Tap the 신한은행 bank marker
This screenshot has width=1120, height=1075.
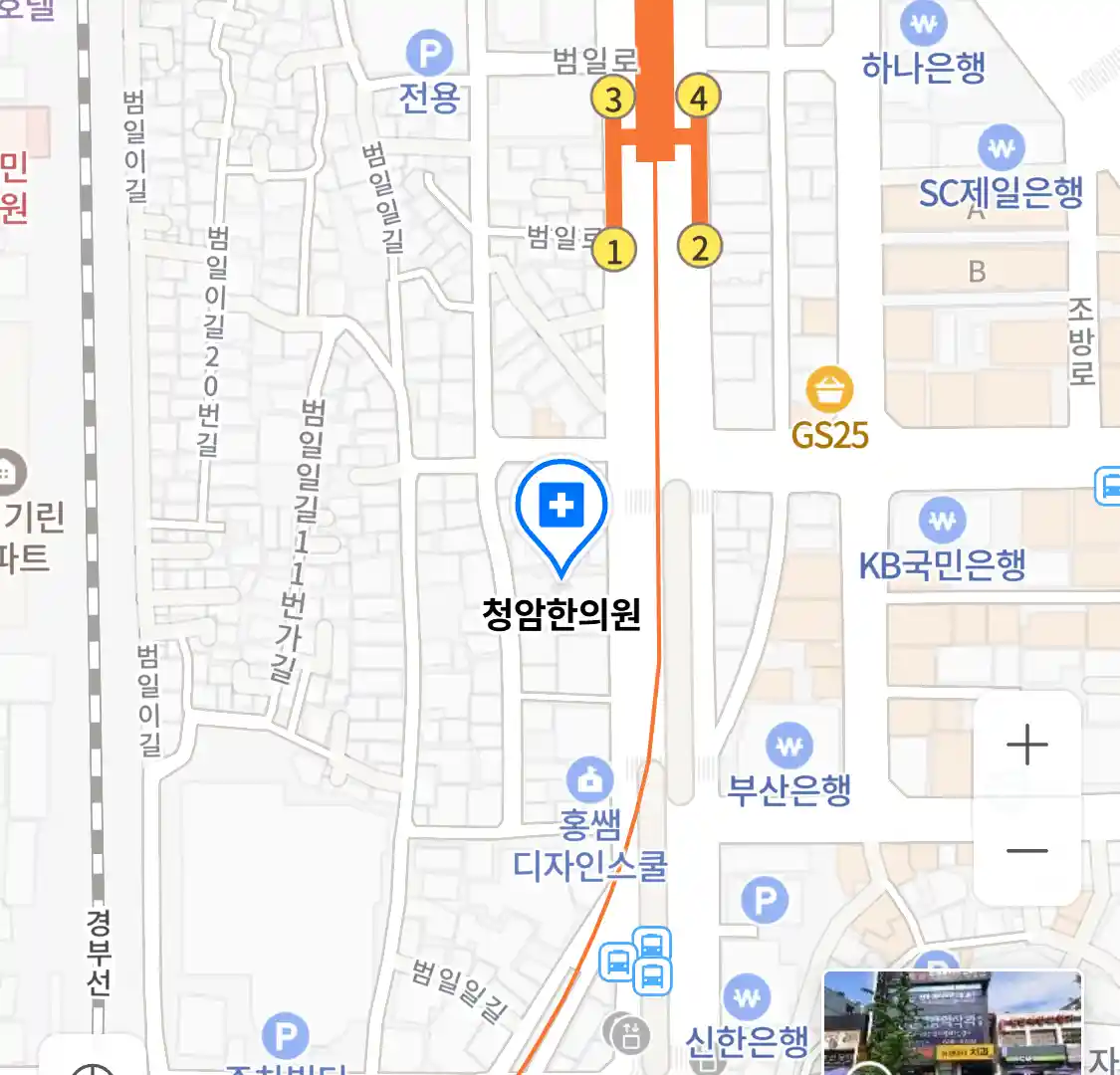[x=747, y=998]
